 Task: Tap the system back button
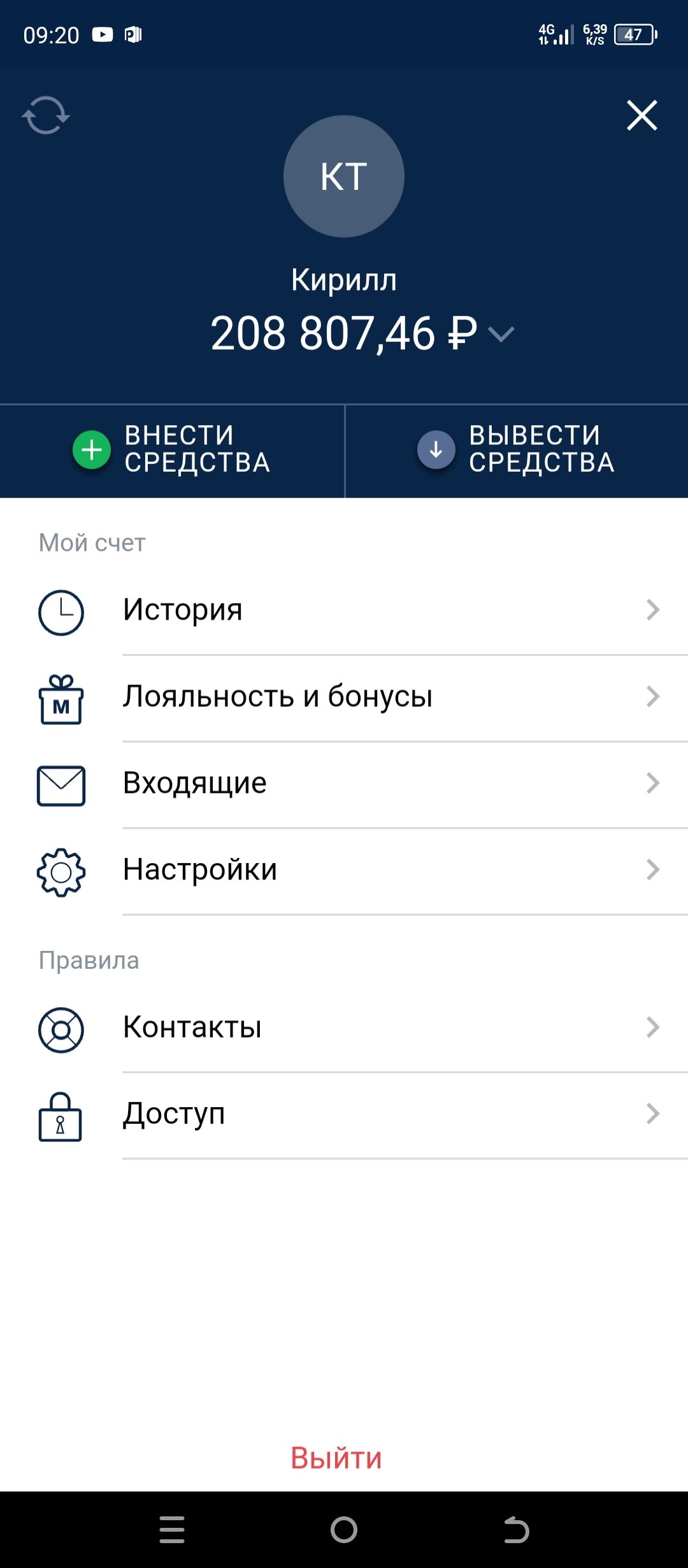[x=516, y=1530]
